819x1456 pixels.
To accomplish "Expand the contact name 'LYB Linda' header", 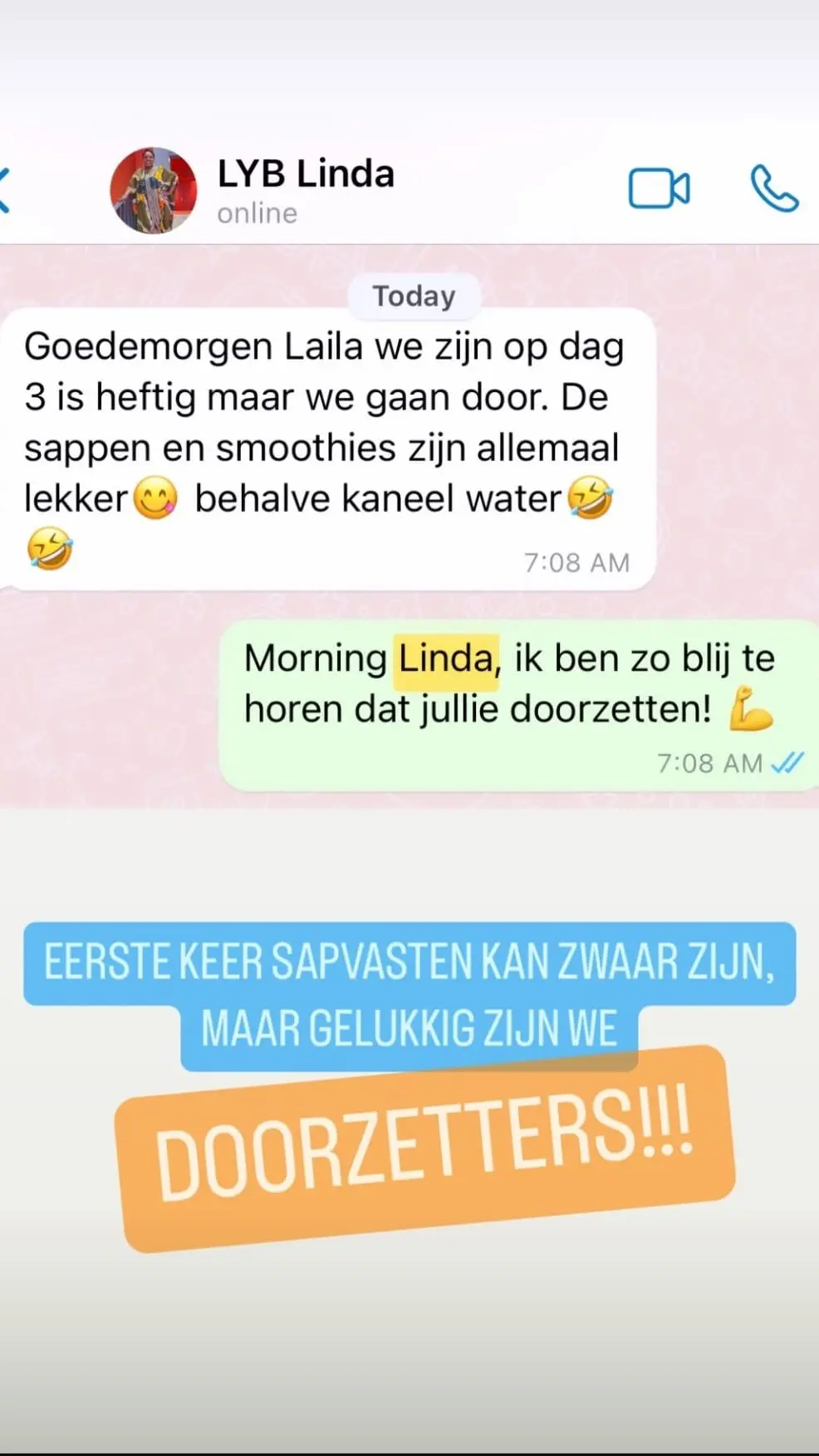I will point(306,174).
